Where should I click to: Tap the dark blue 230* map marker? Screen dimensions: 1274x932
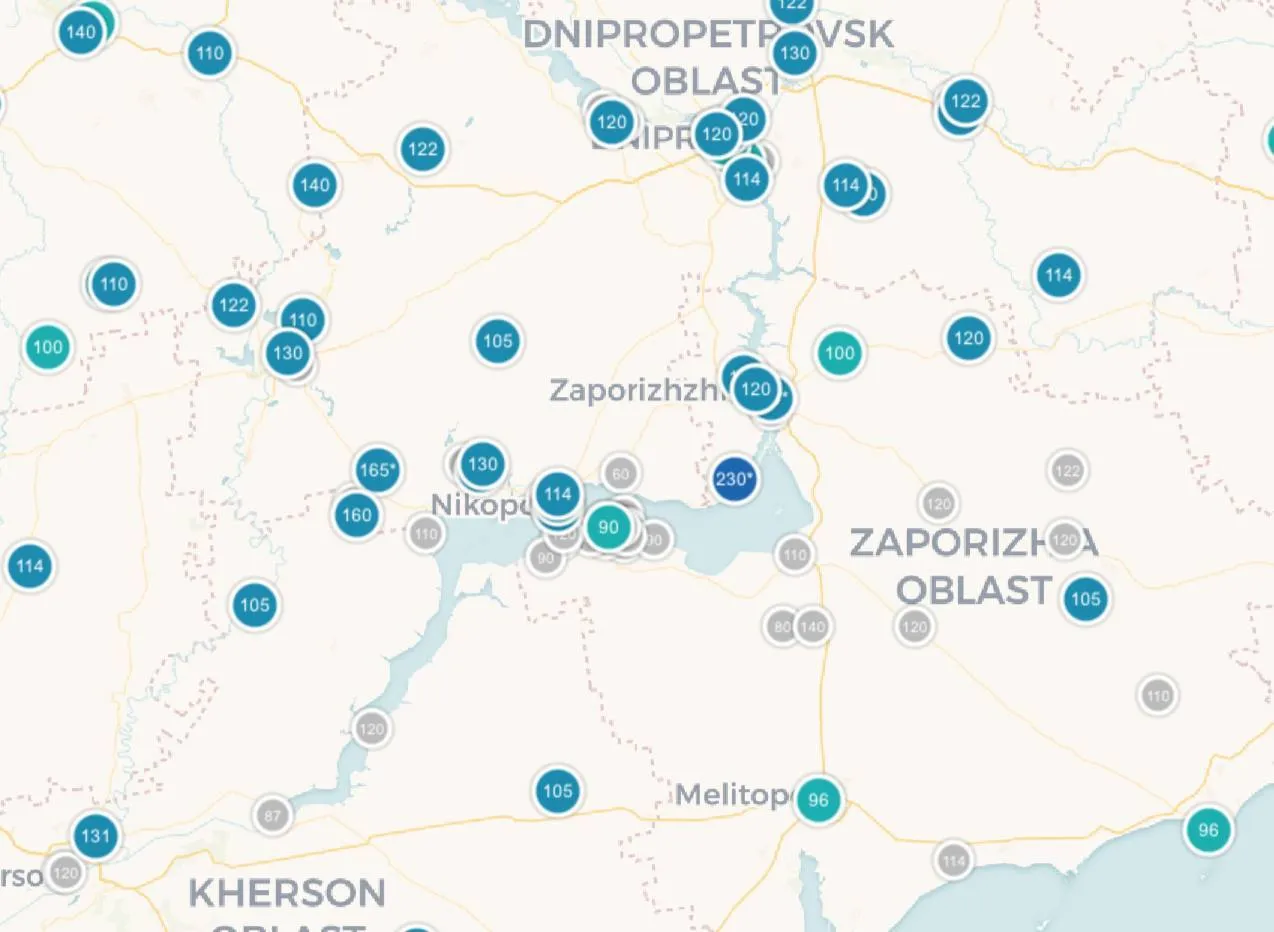tap(733, 479)
